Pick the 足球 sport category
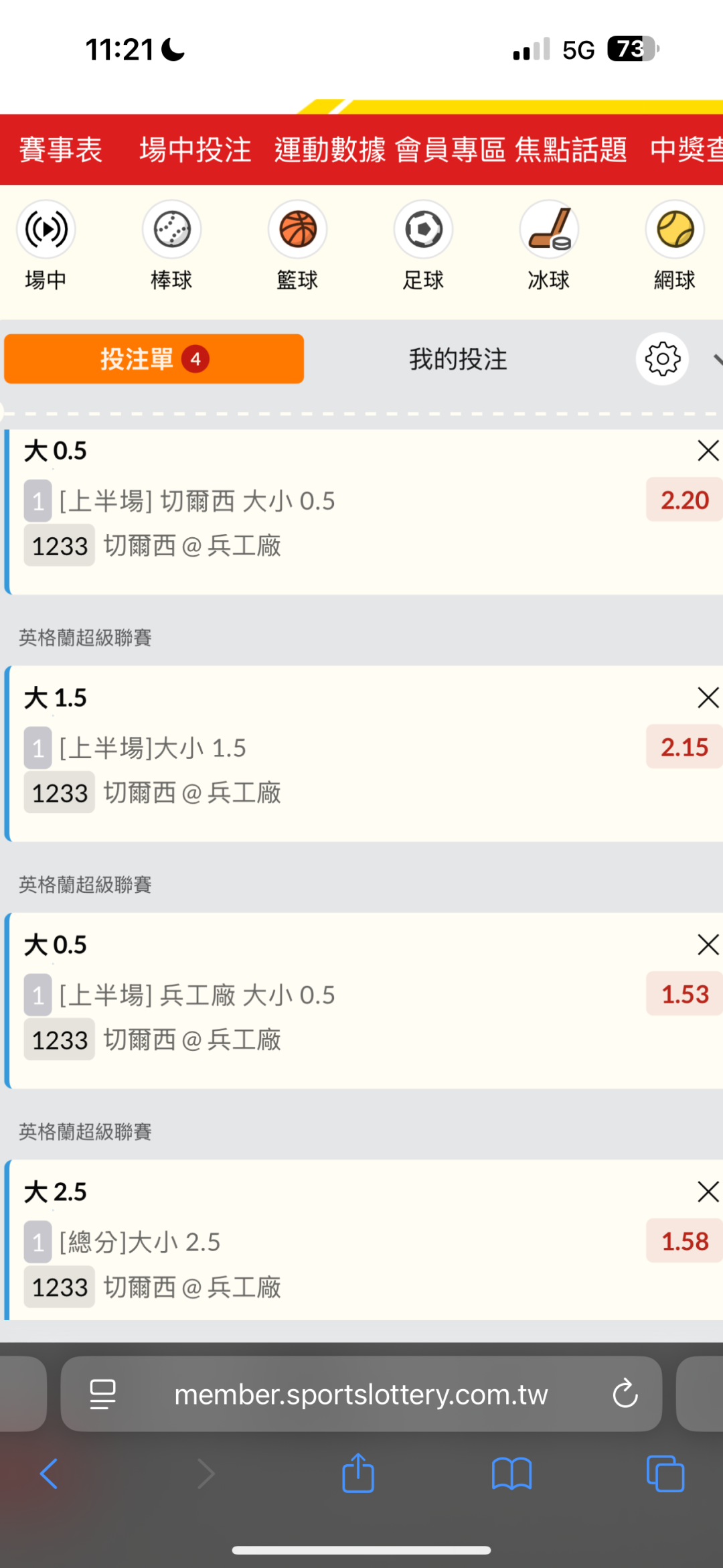 pyautogui.click(x=423, y=245)
